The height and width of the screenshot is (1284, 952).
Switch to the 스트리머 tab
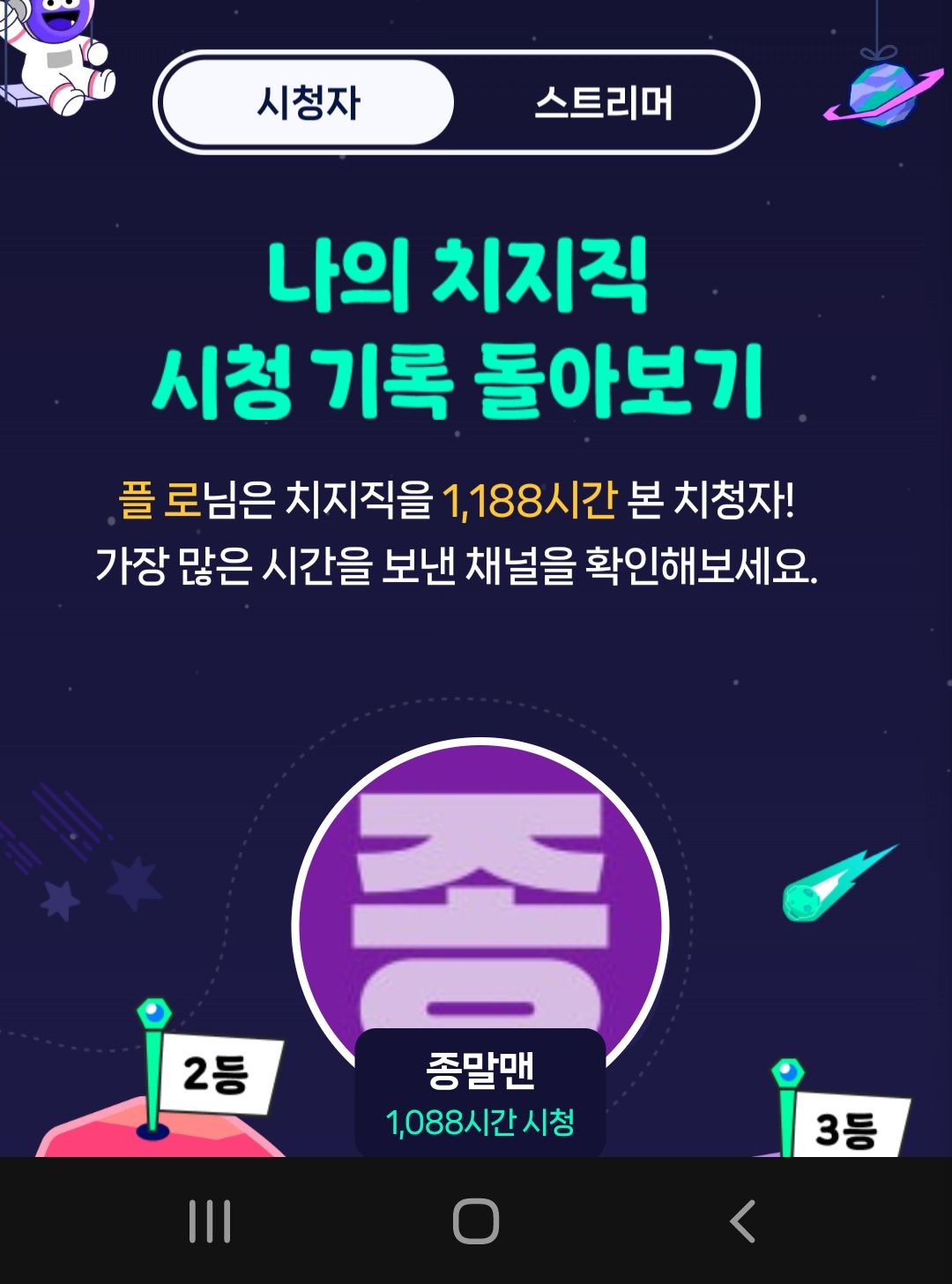[x=604, y=103]
